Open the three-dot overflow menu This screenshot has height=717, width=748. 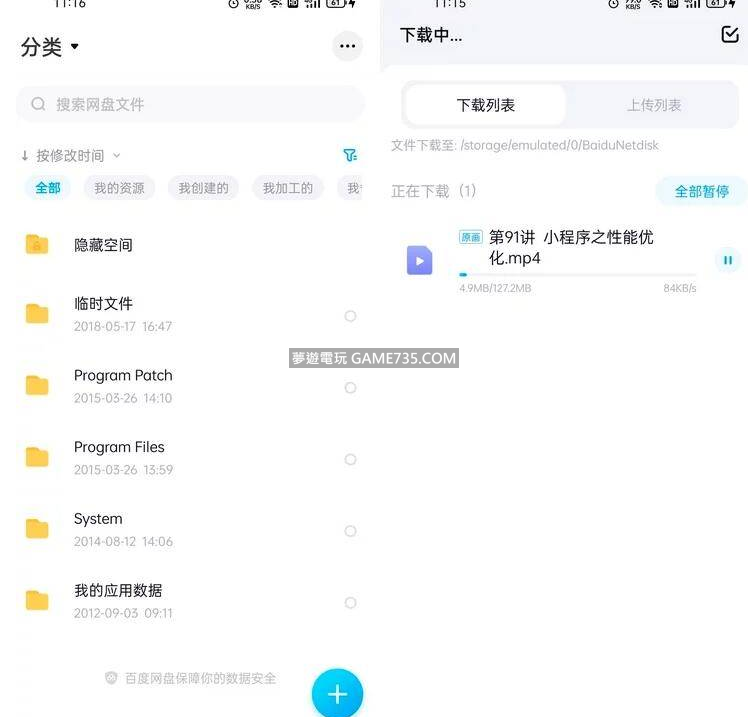coord(347,46)
